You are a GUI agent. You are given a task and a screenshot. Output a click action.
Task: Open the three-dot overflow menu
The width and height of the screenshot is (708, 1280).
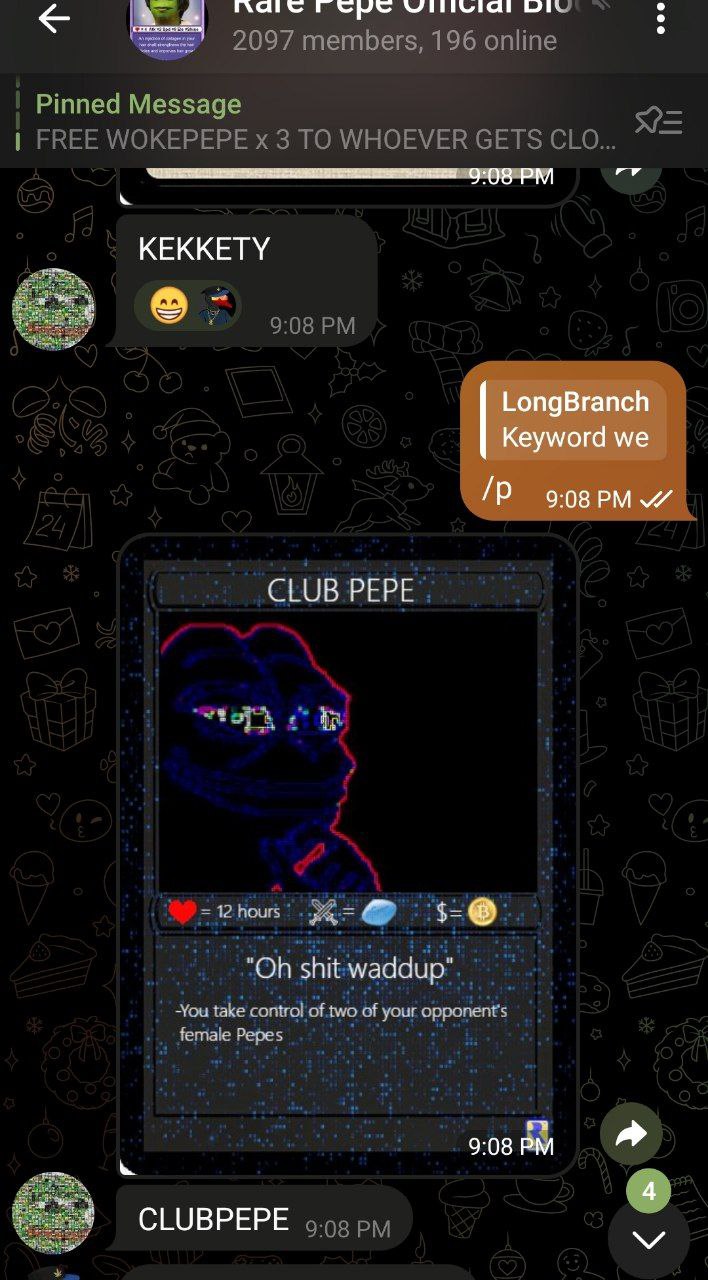(x=660, y=19)
